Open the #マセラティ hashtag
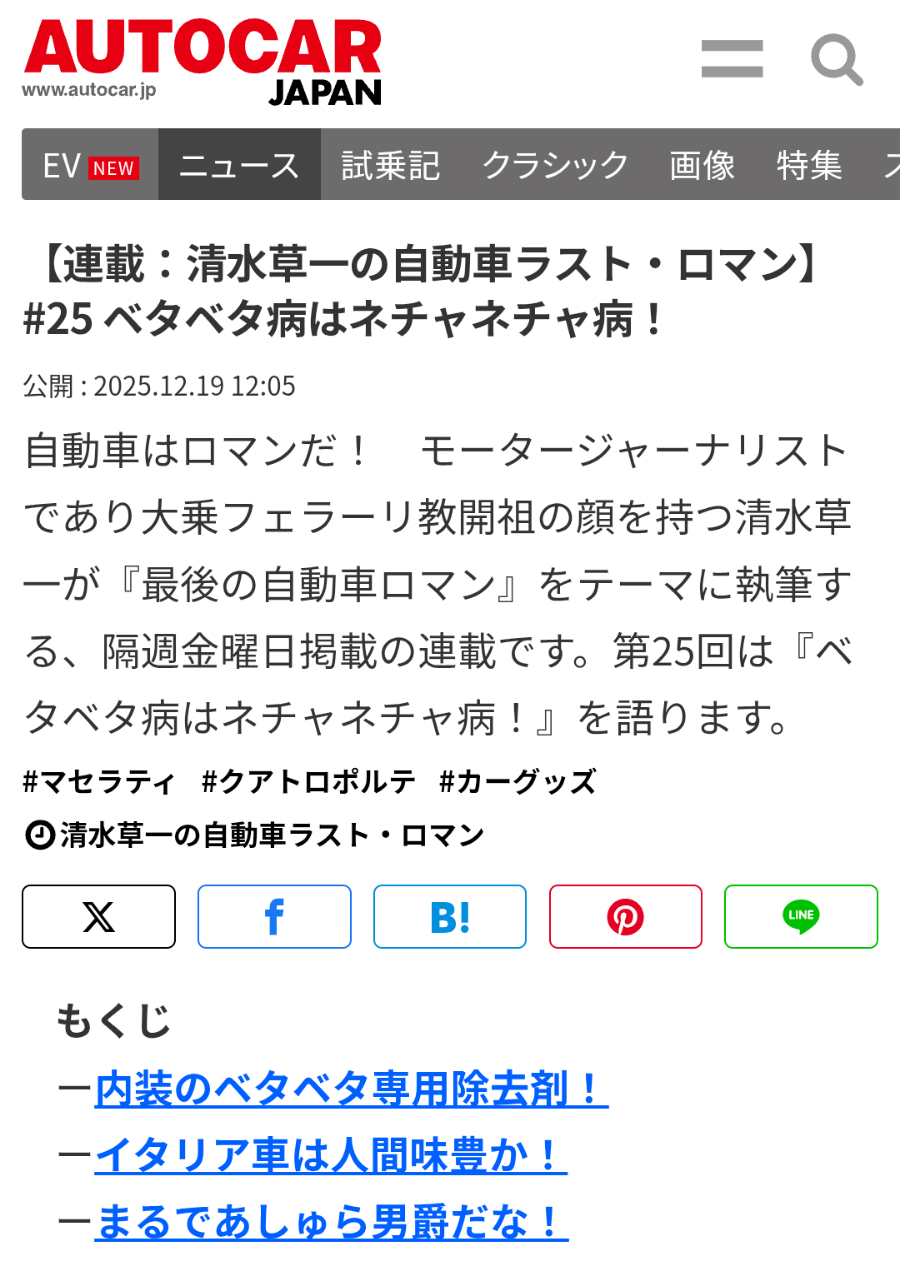The width and height of the screenshot is (900, 1266). tap(100, 781)
